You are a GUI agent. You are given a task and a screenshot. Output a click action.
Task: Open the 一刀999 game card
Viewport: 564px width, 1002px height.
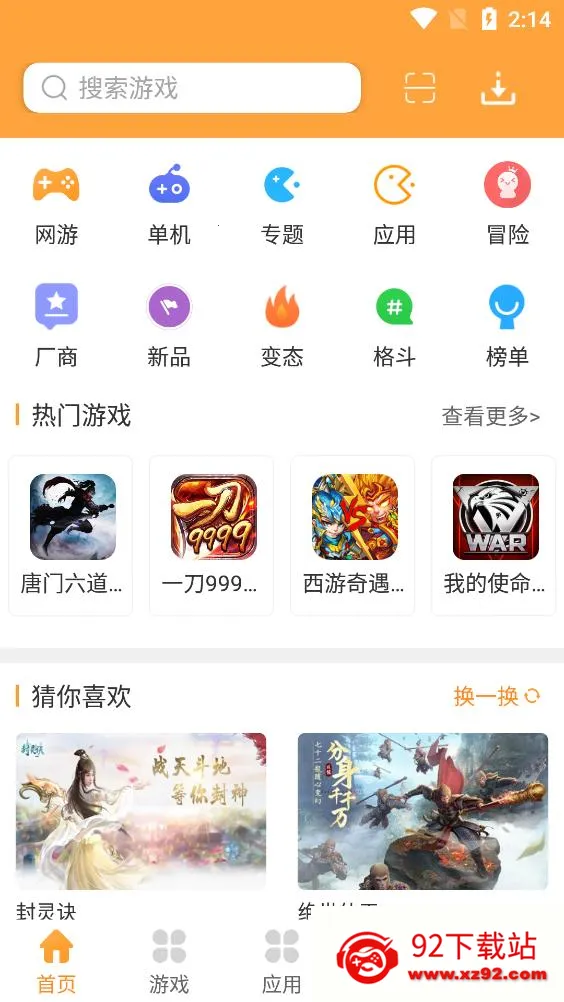(211, 536)
